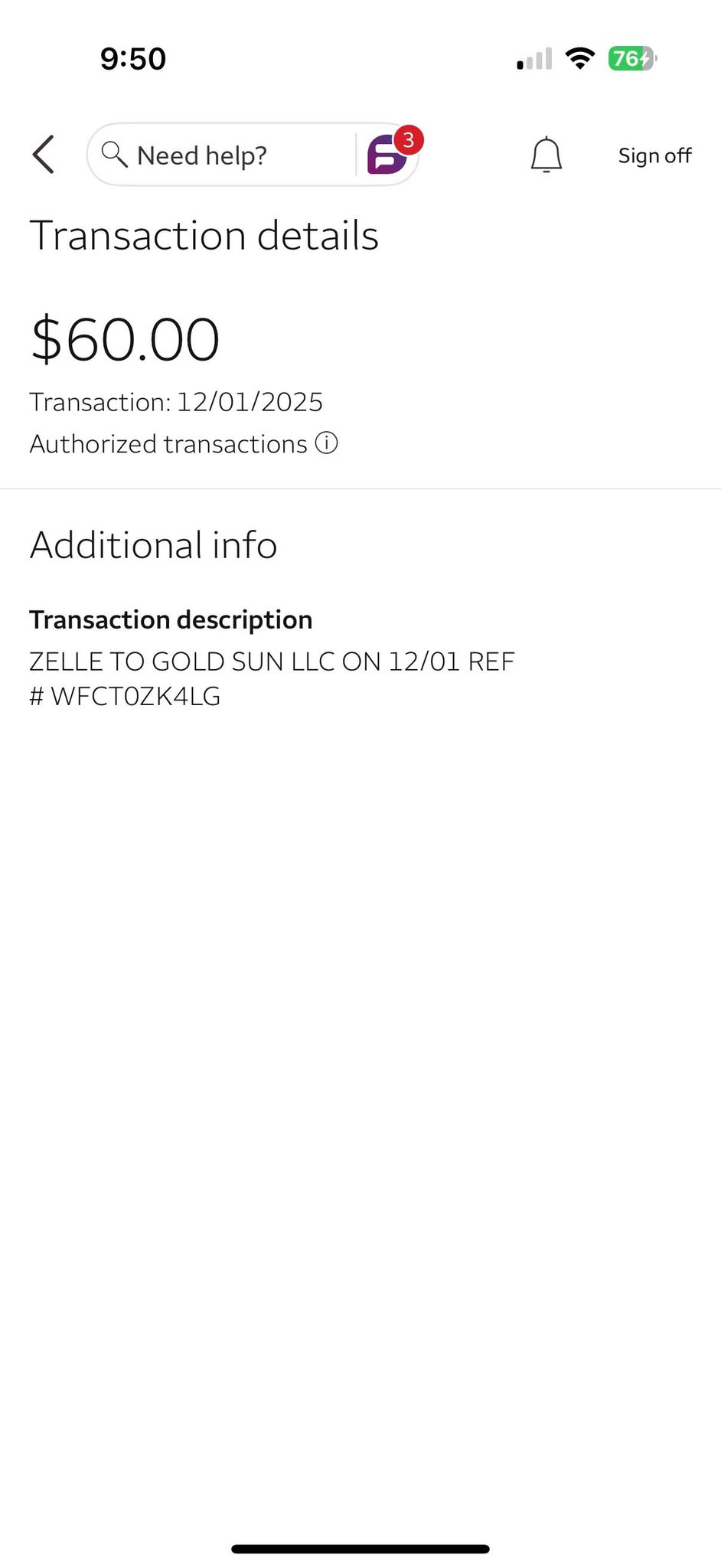
Task: Go back to the previous screen
Action: pyautogui.click(x=44, y=155)
